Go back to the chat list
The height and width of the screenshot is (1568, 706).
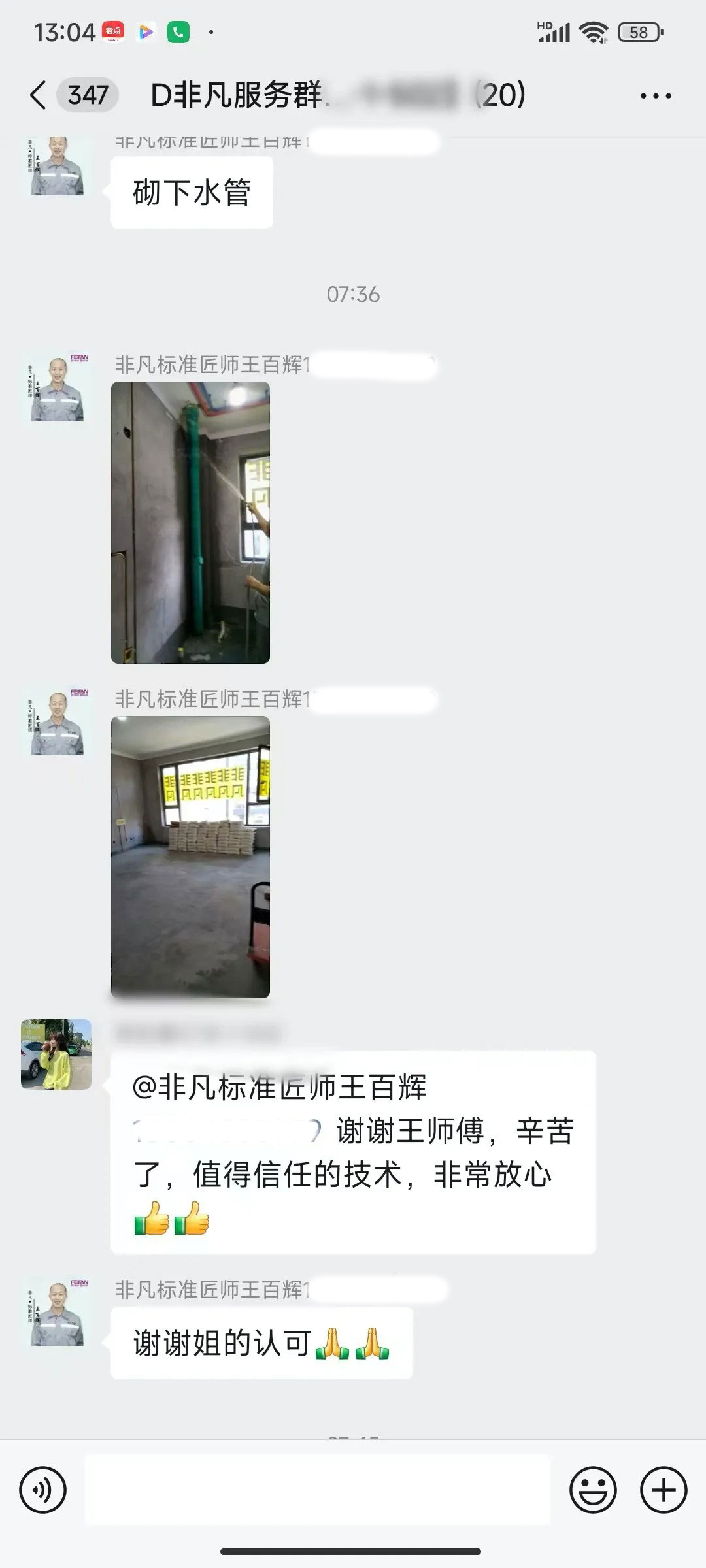39,95
